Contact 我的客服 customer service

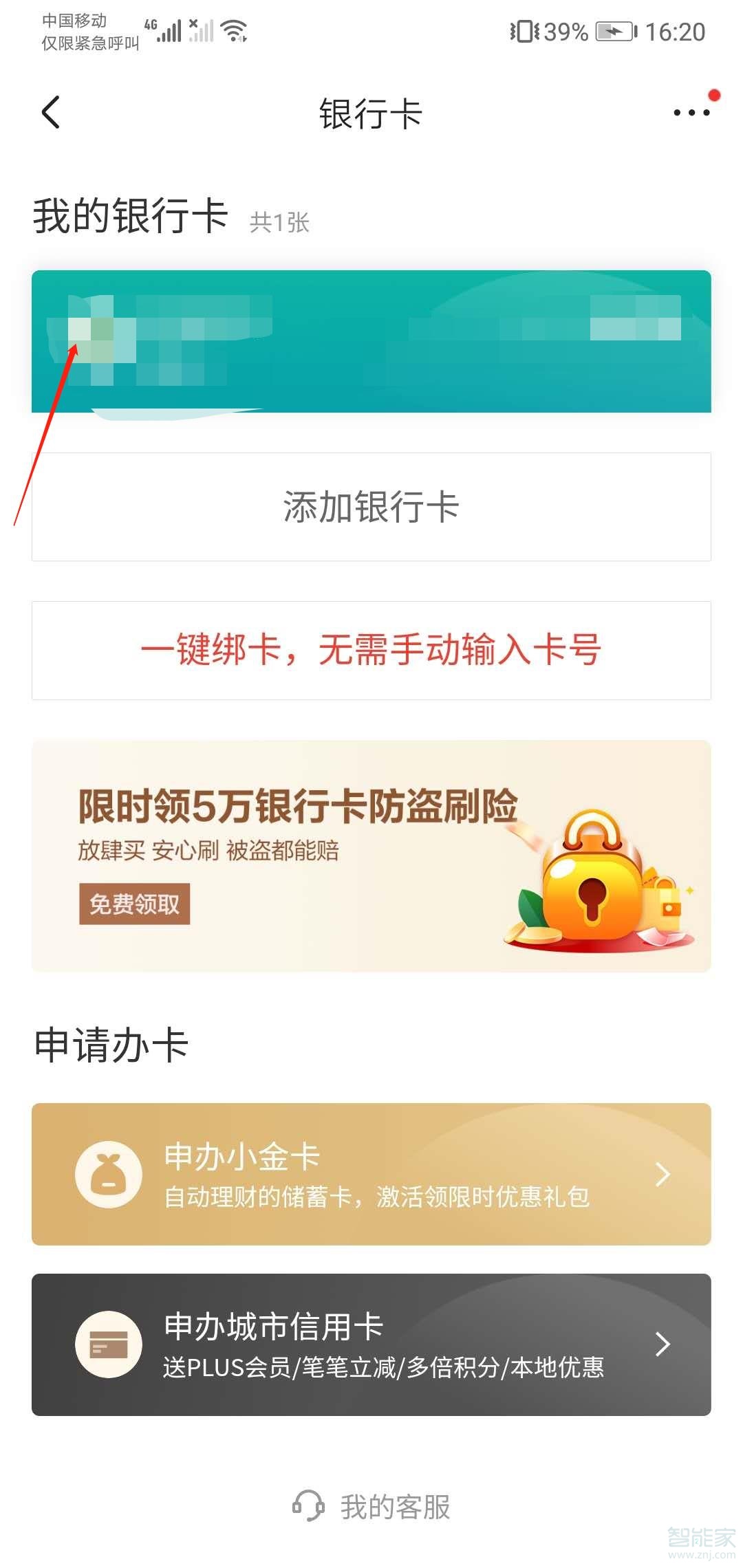tap(373, 1506)
